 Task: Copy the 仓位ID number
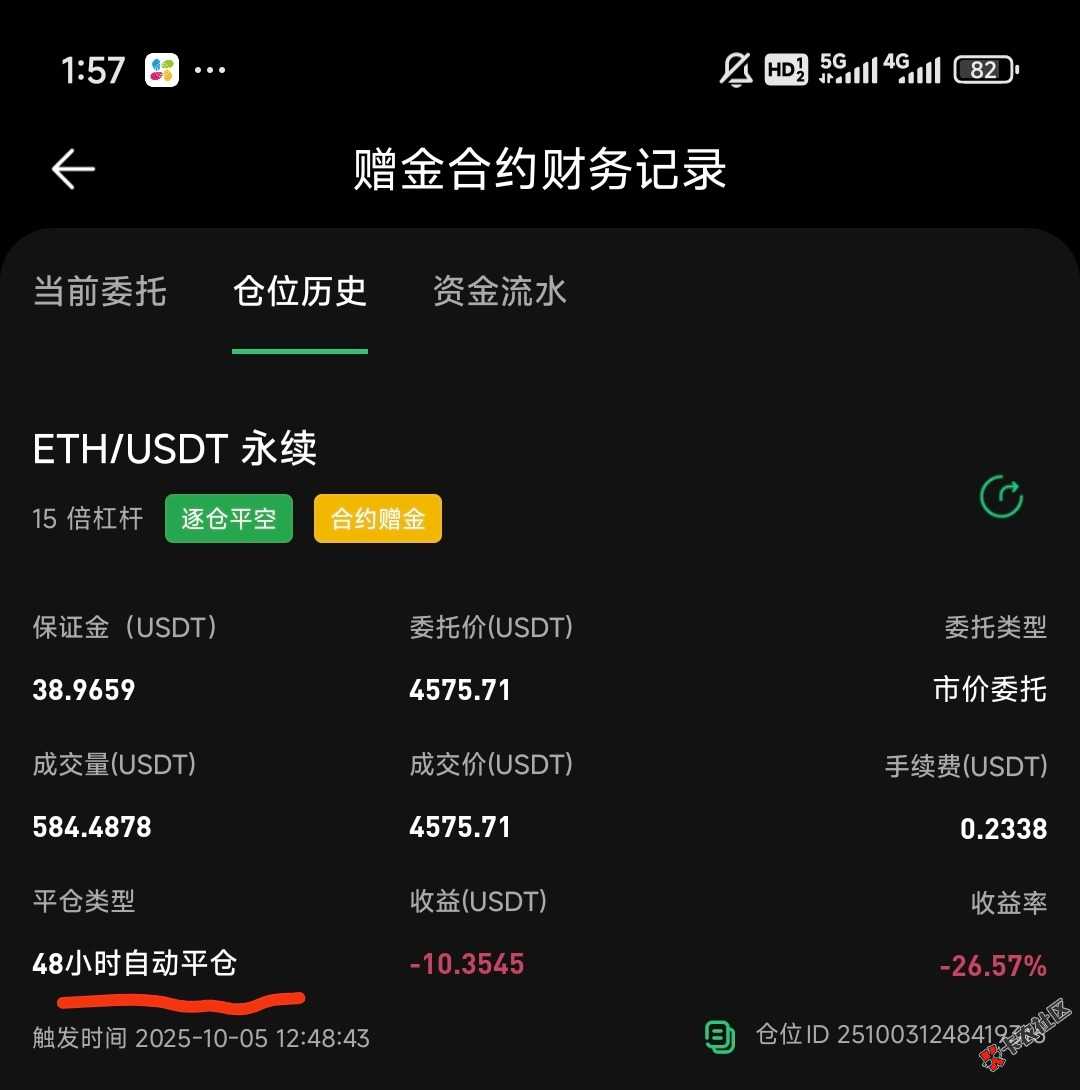[x=720, y=1037]
